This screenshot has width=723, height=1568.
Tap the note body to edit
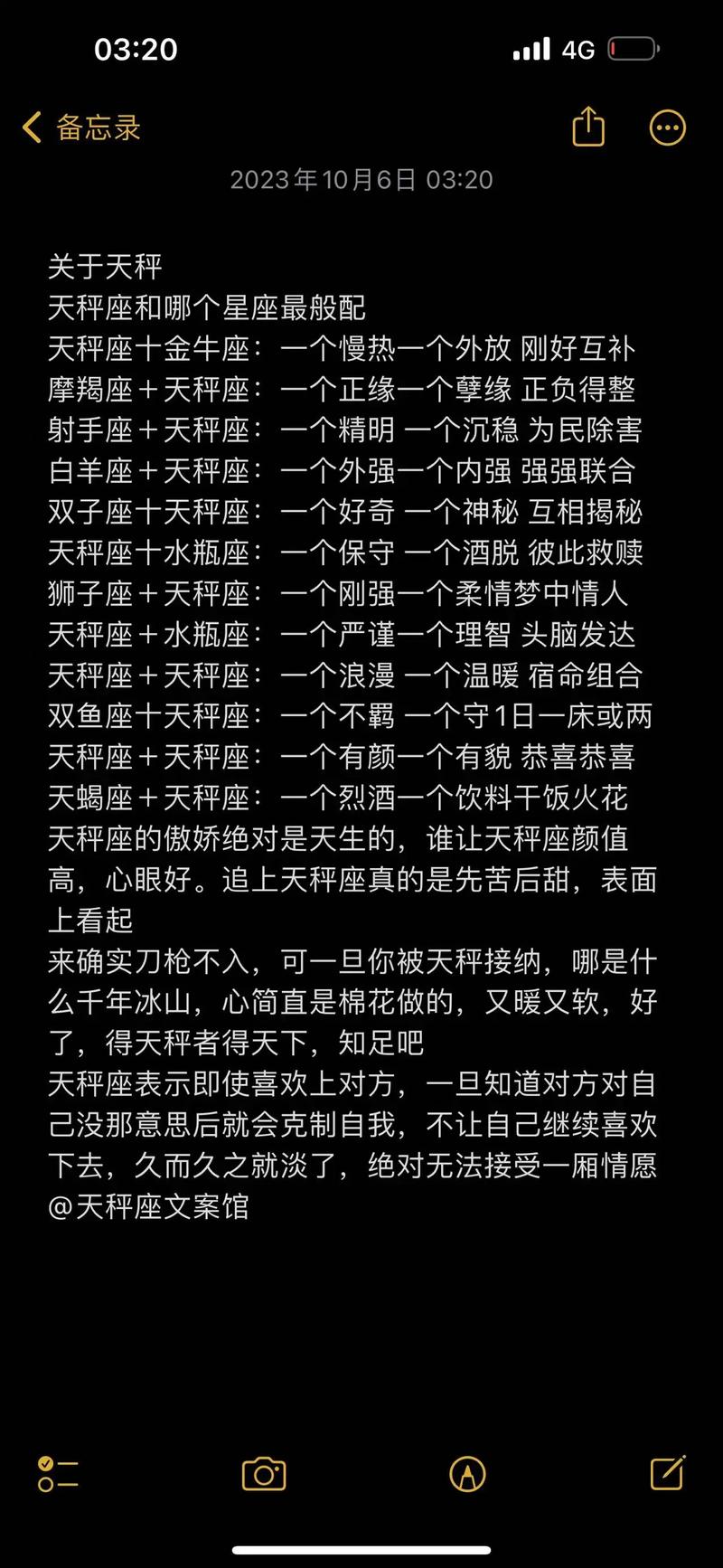tap(352, 736)
